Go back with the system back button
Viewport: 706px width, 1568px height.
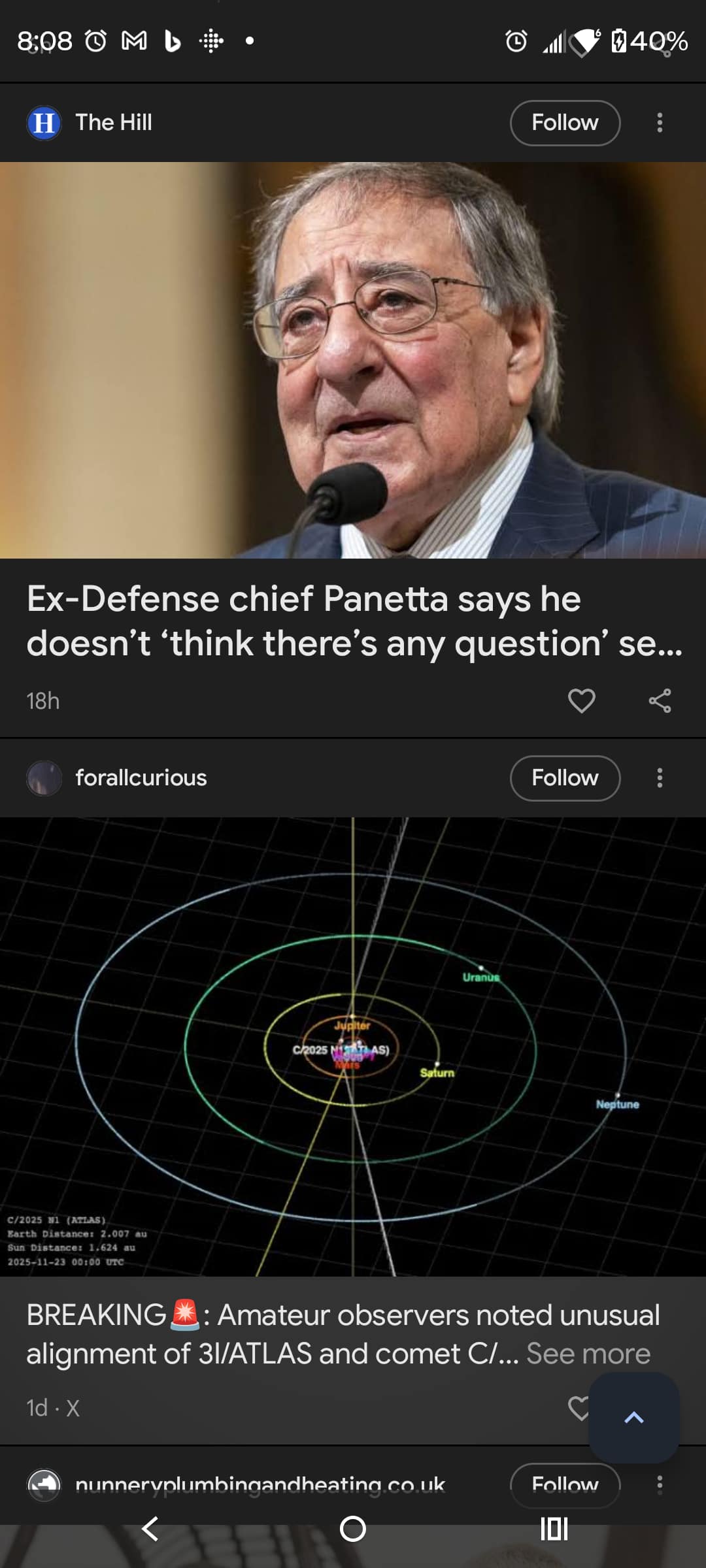150,1529
